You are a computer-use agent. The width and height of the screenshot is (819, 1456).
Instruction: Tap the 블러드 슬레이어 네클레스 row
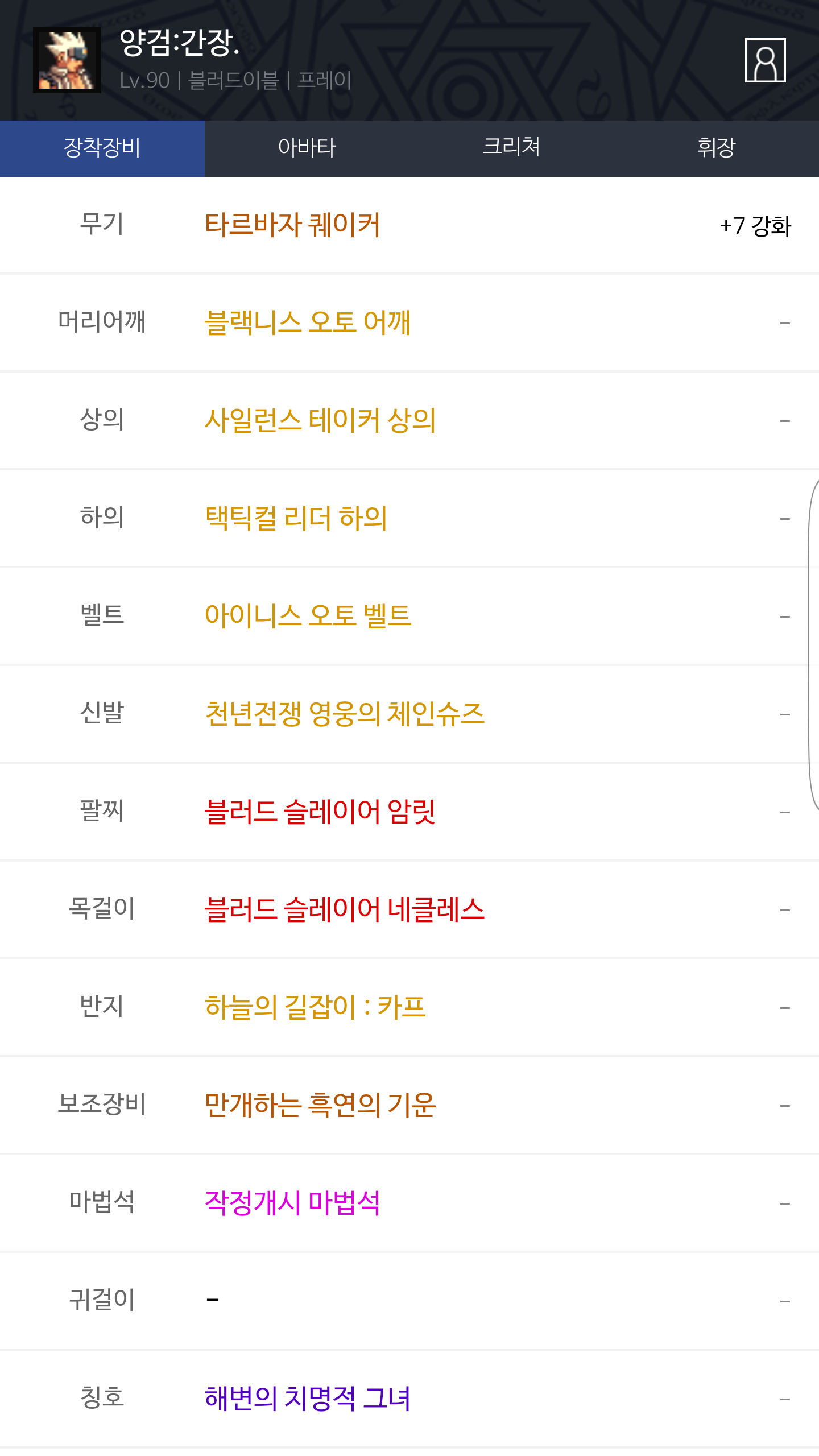click(x=345, y=909)
